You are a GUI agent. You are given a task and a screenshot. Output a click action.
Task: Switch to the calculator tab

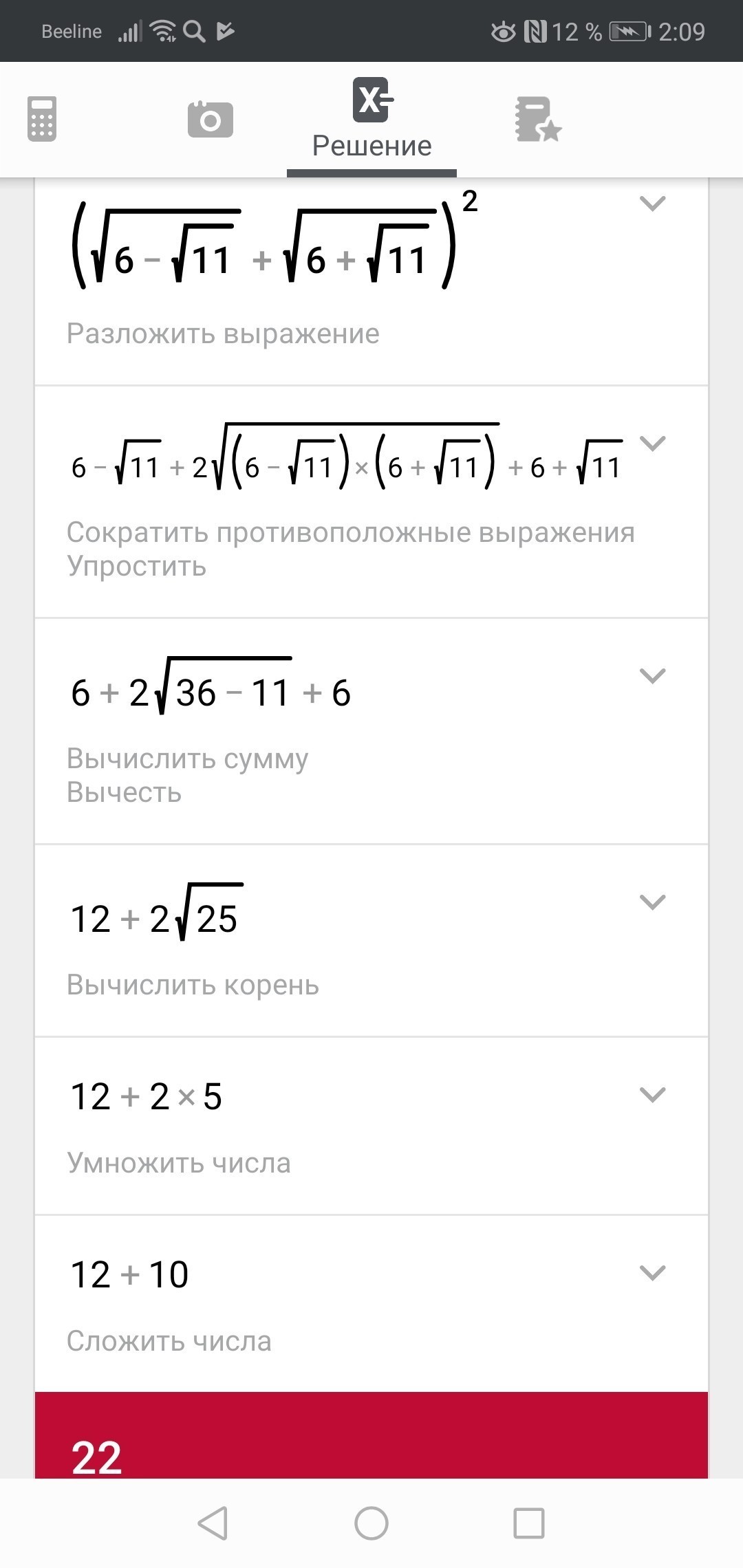coord(42,120)
